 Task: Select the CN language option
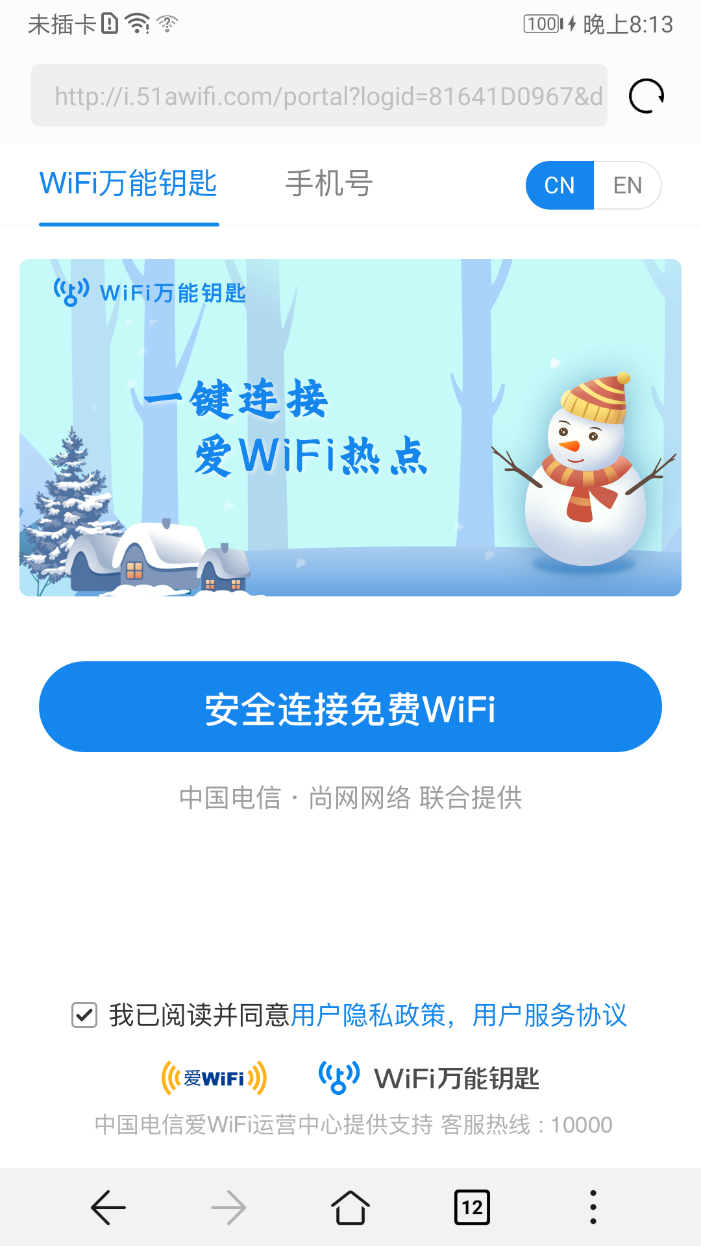(560, 186)
